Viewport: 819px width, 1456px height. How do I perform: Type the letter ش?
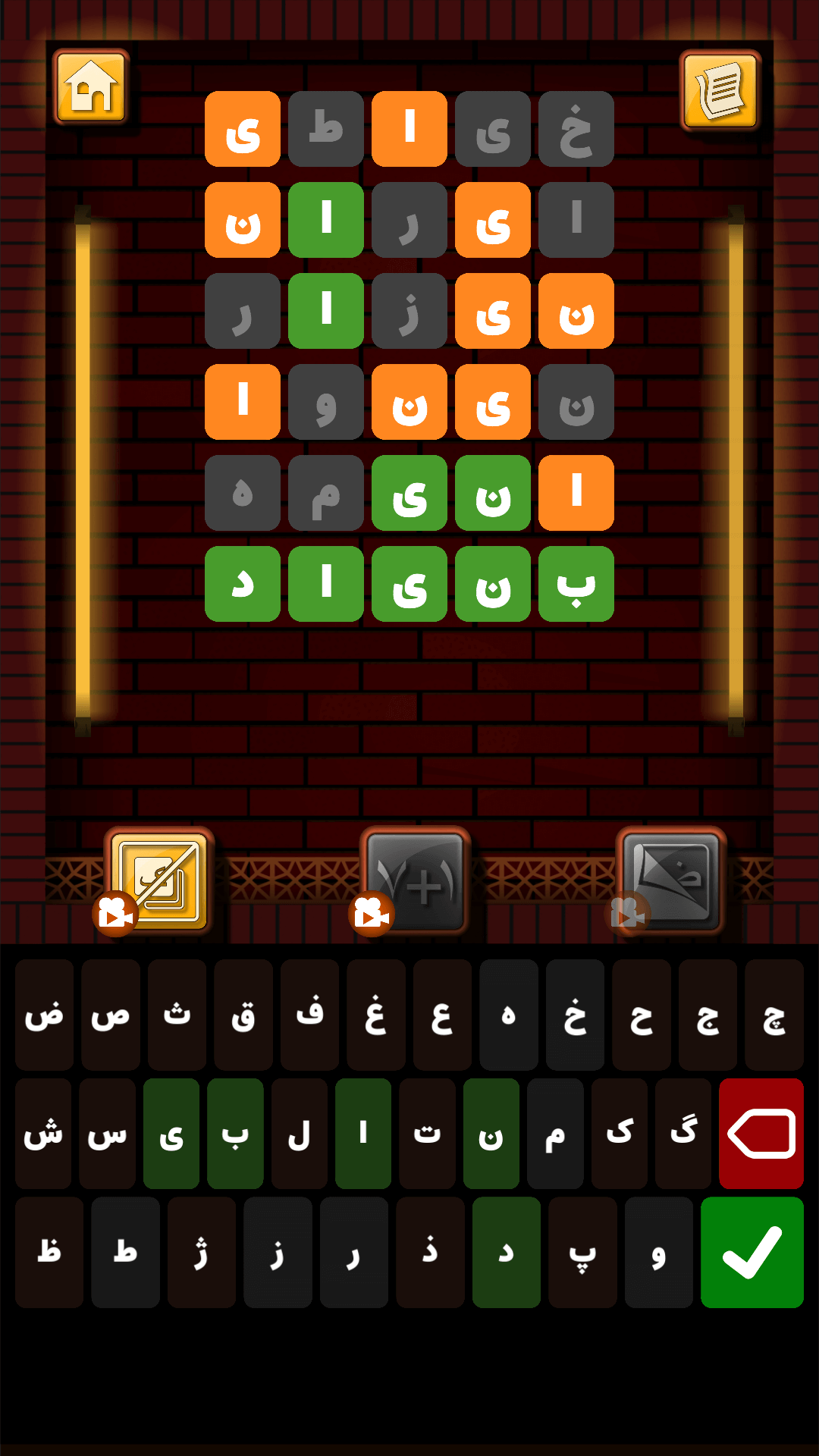[x=43, y=1133]
